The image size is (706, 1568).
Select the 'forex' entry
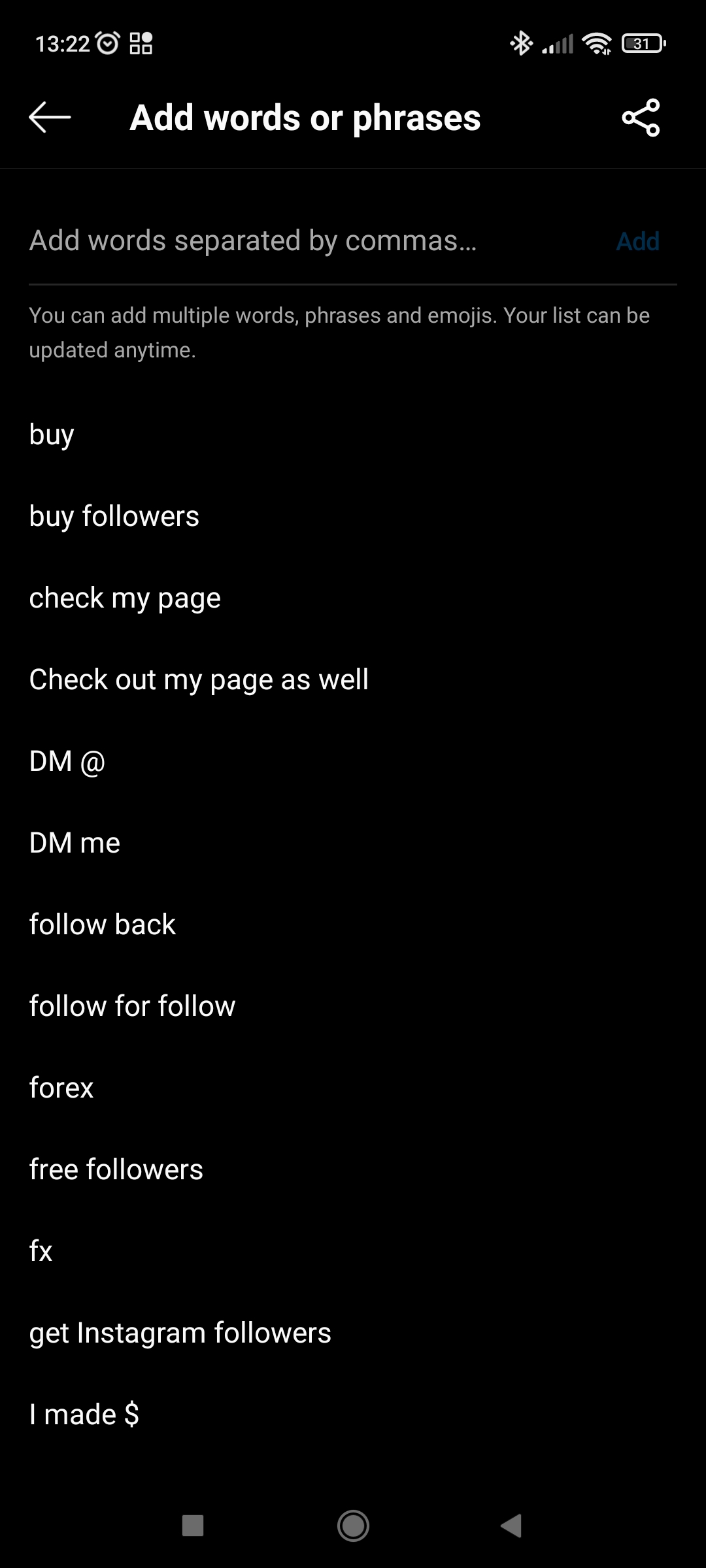coord(61,1086)
